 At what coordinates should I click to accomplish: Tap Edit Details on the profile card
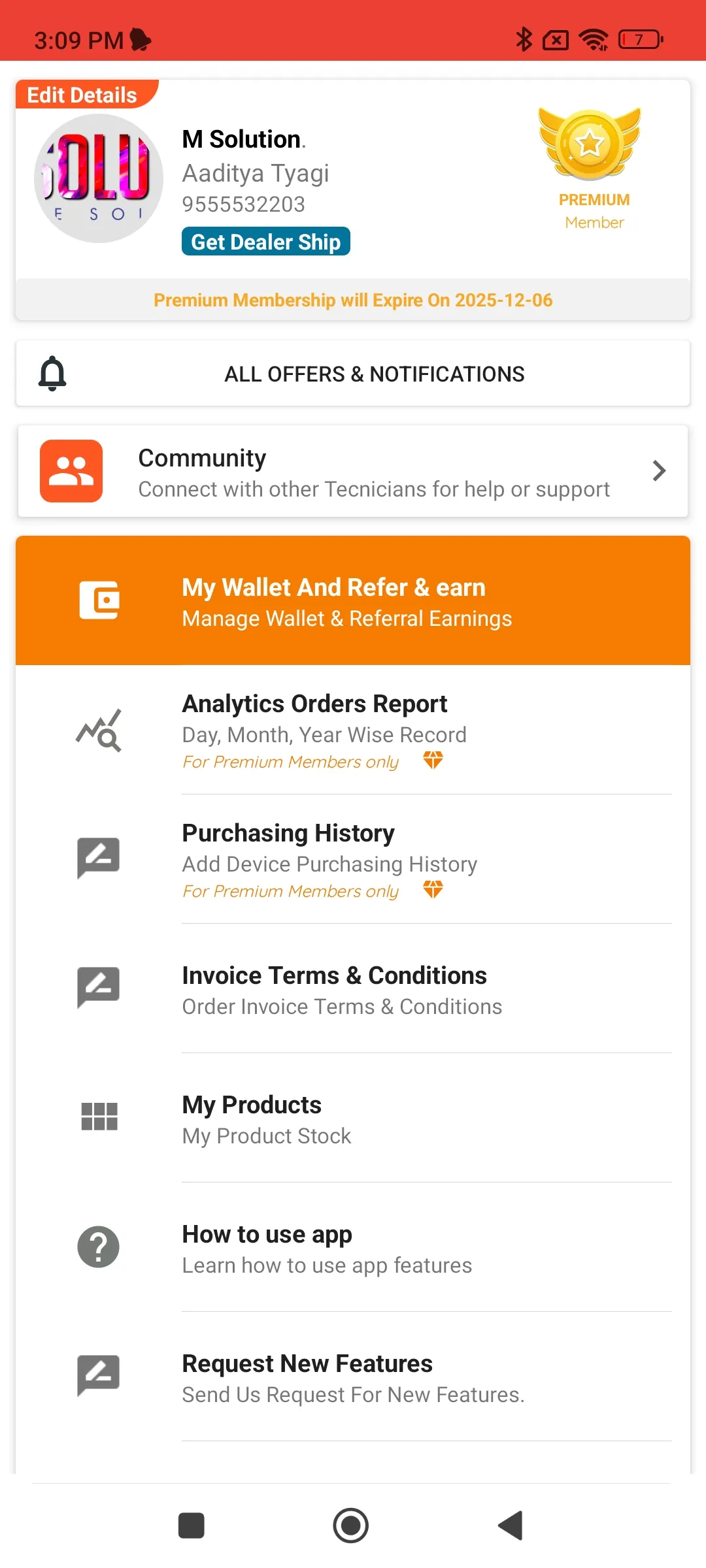80,95
